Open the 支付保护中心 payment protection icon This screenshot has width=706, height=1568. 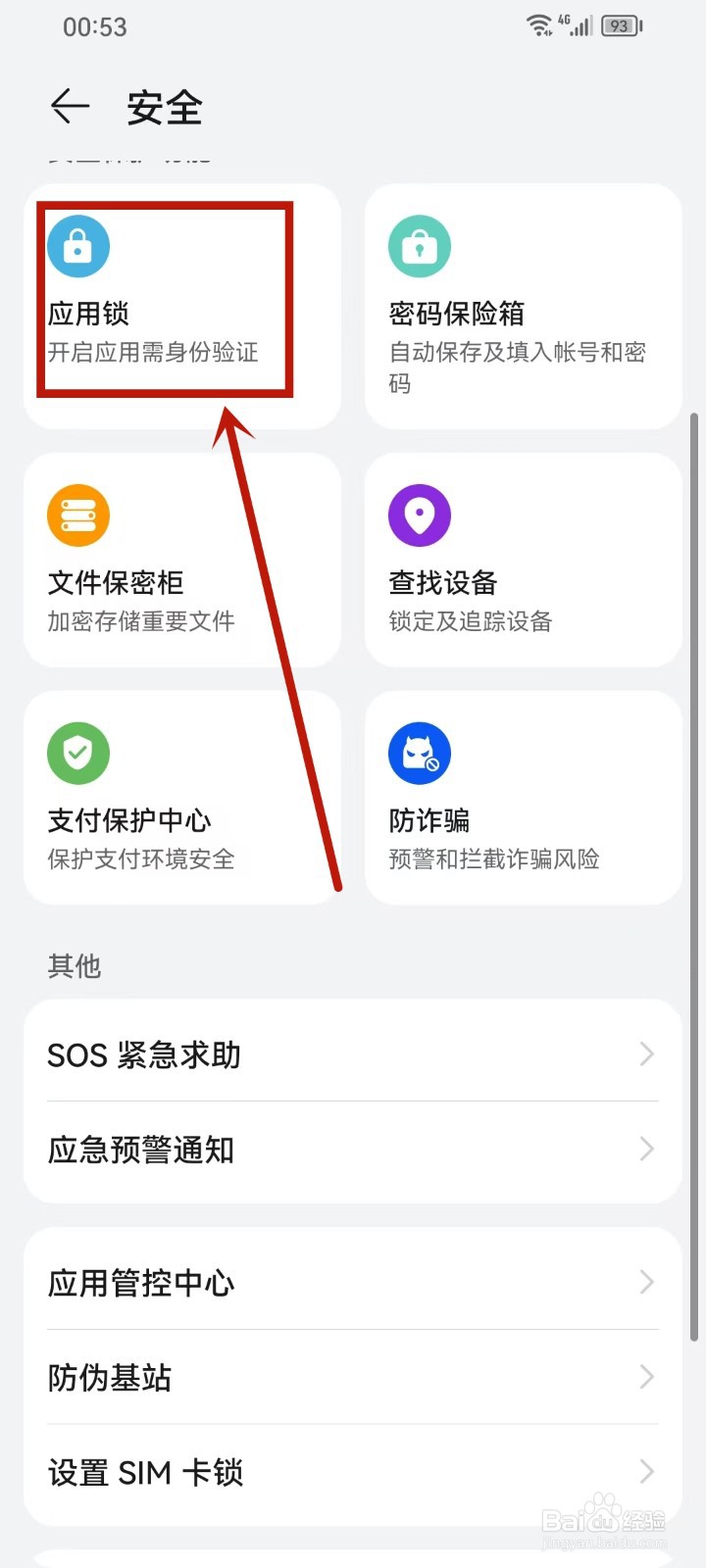78,753
